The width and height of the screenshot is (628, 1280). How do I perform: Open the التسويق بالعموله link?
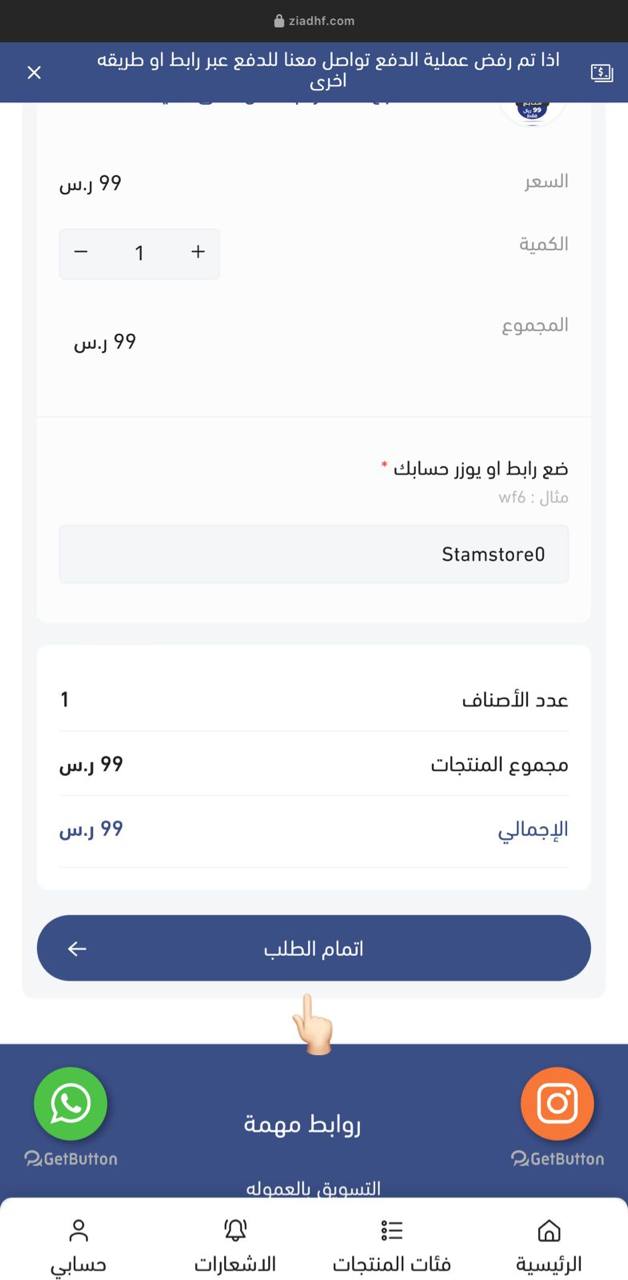(314, 1188)
